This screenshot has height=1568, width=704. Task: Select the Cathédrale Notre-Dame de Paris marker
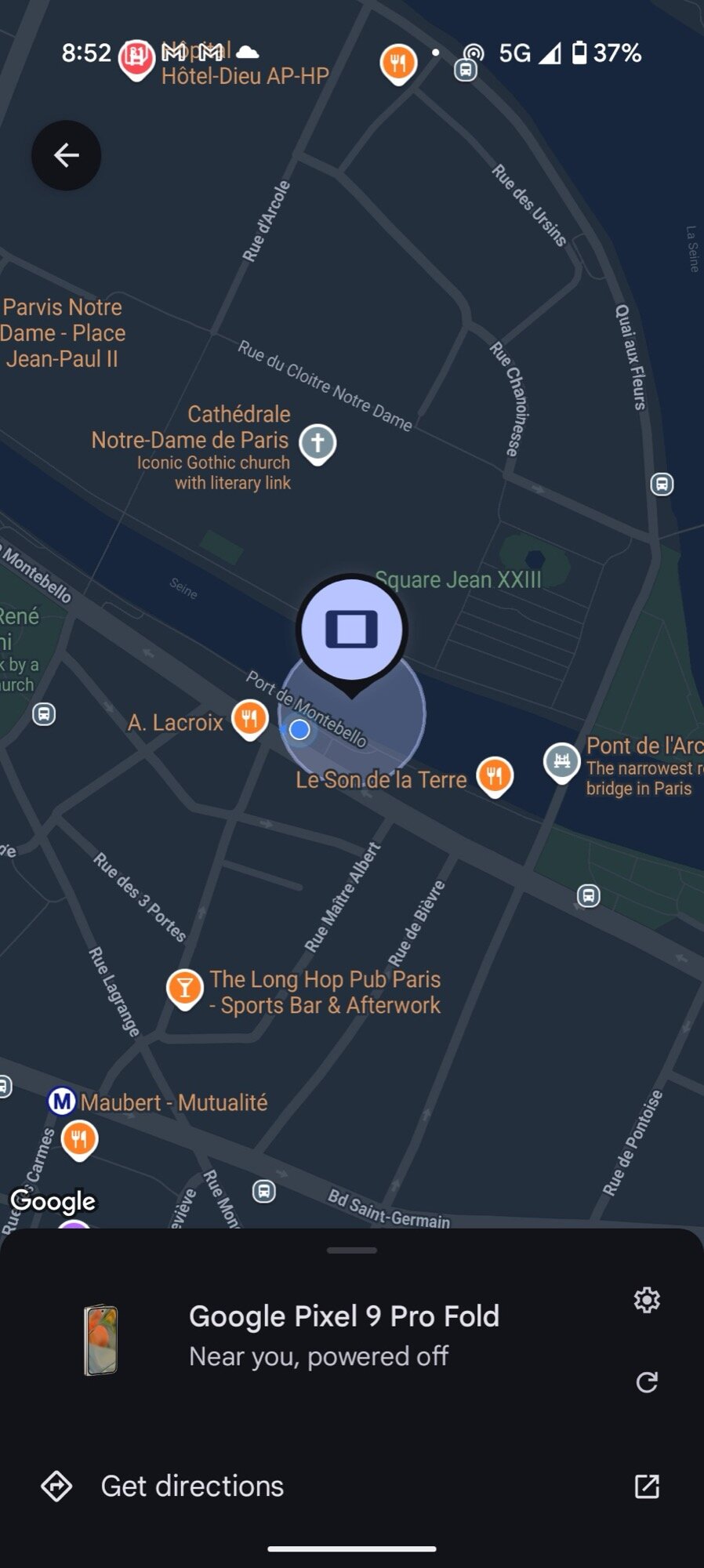(x=318, y=443)
